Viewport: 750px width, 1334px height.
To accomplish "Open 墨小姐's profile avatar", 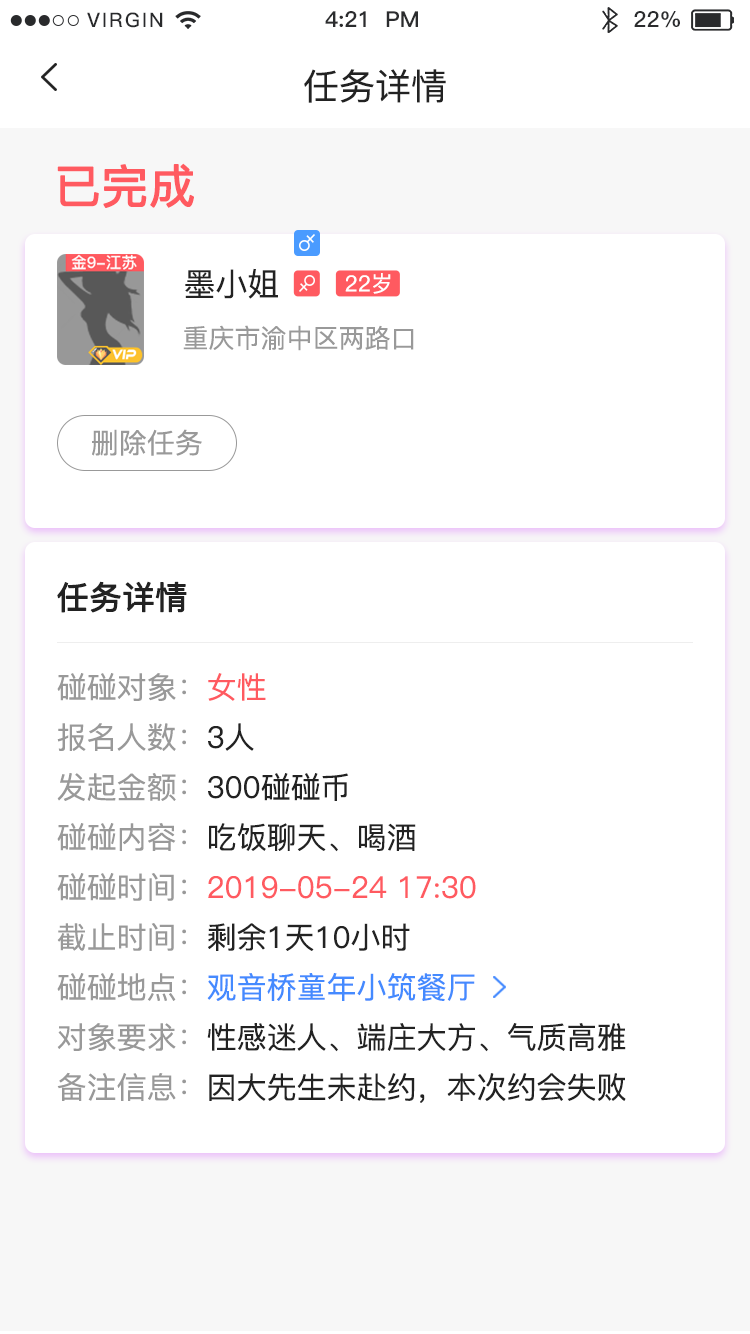I will tap(100, 310).
